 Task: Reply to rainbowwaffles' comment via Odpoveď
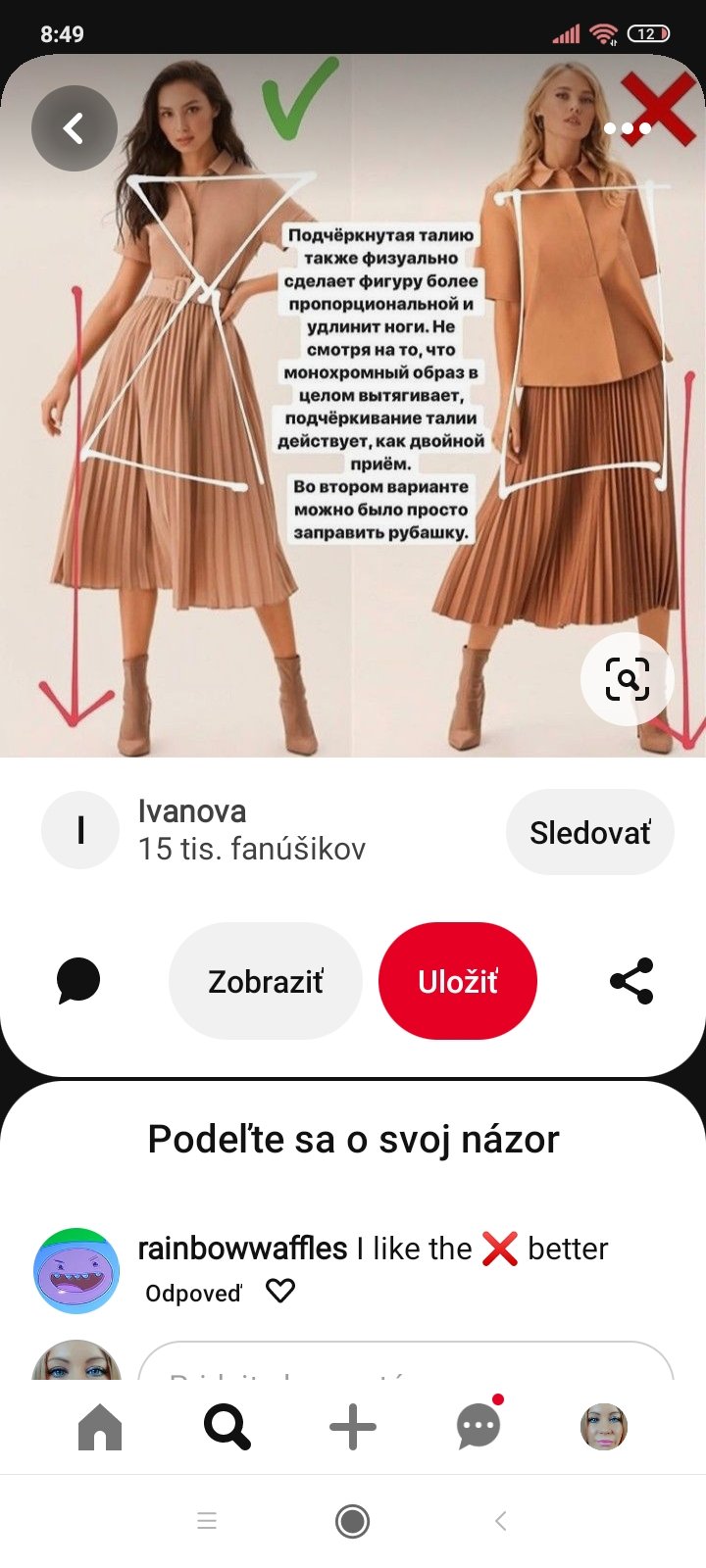[193, 1293]
